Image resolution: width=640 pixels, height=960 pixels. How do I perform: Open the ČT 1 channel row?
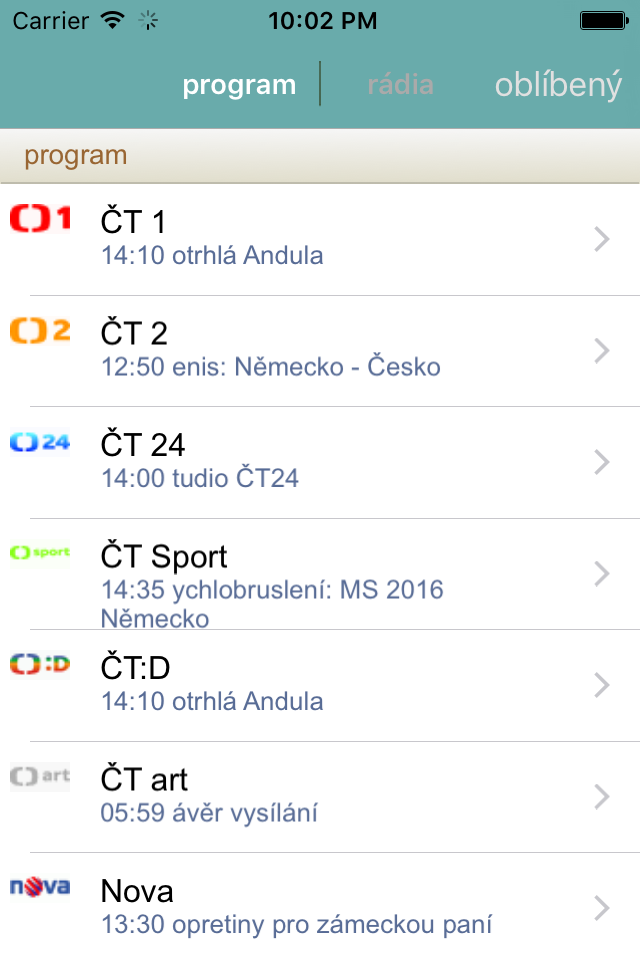[320, 239]
